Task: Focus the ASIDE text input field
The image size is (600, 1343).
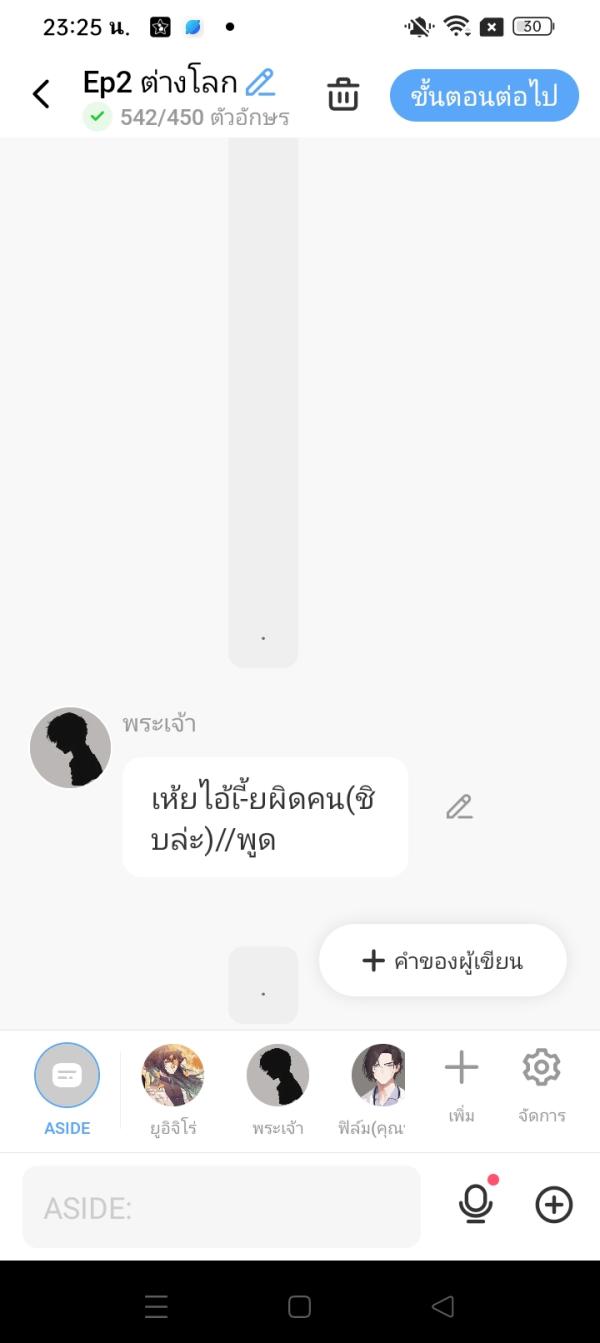Action: click(x=221, y=1207)
